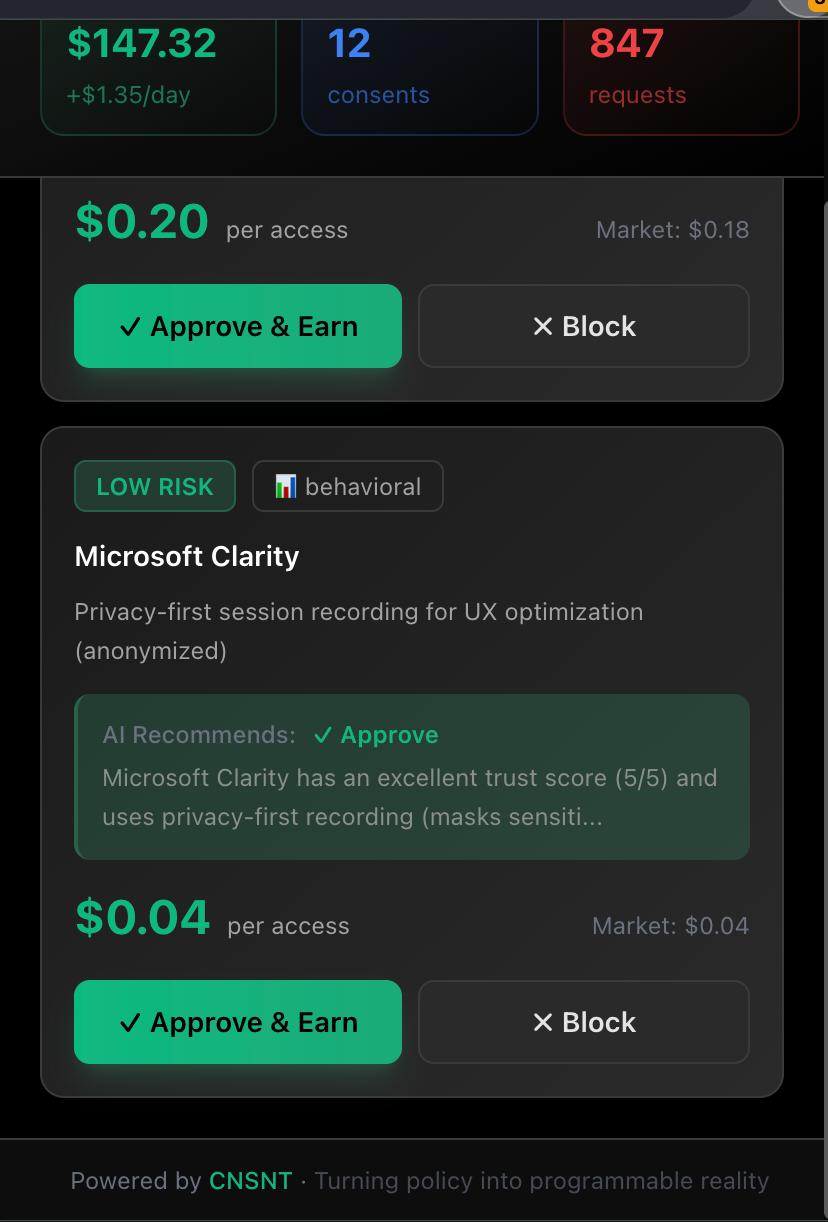The height and width of the screenshot is (1222, 828).
Task: Click the 12 consents stat card
Action: click(419, 66)
